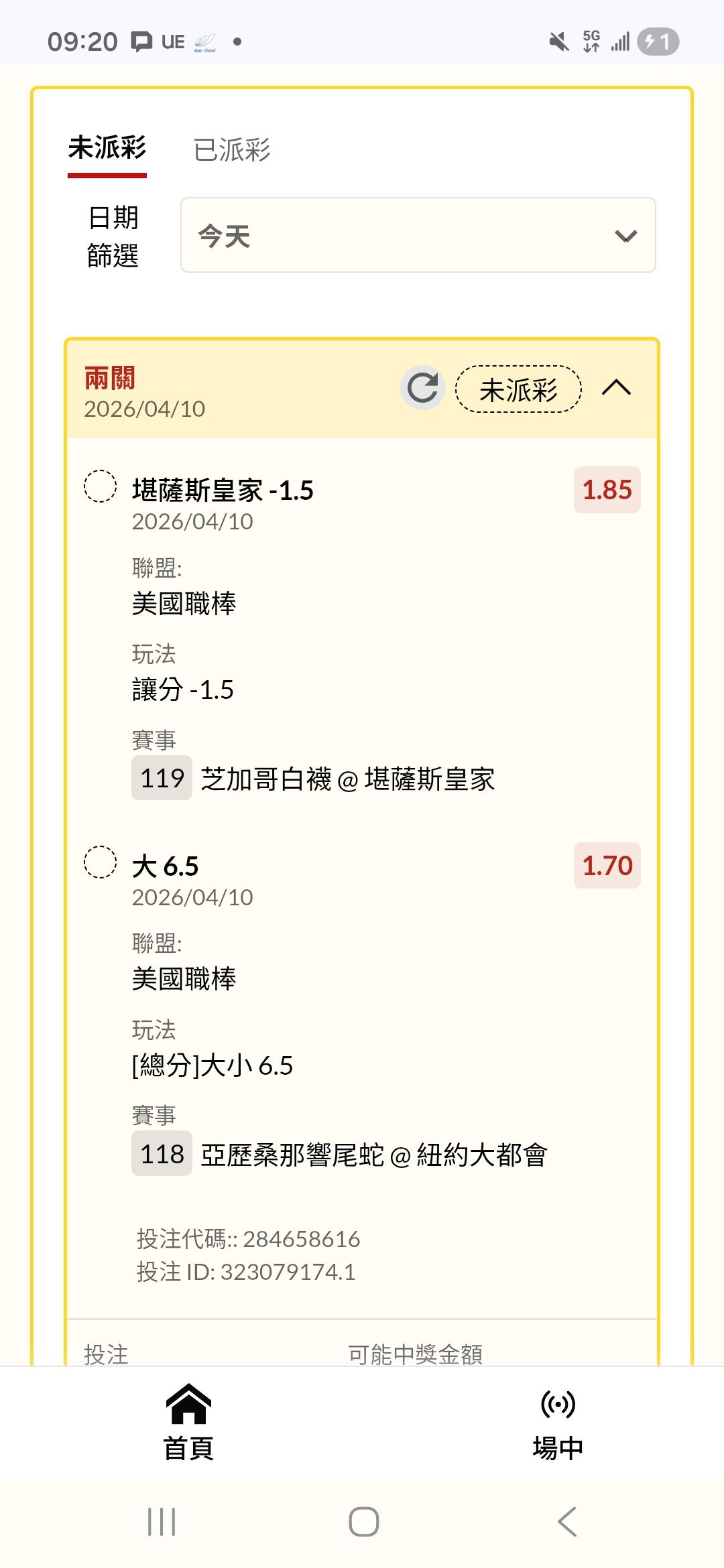Select the 未派彩 tab
Screen dimensions: 724x1568
pos(107,149)
